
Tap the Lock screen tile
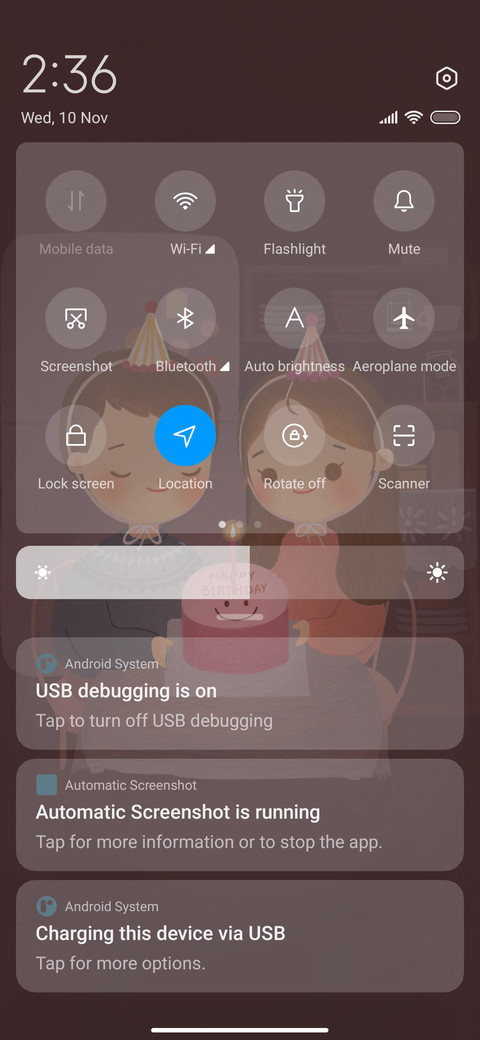tap(76, 436)
